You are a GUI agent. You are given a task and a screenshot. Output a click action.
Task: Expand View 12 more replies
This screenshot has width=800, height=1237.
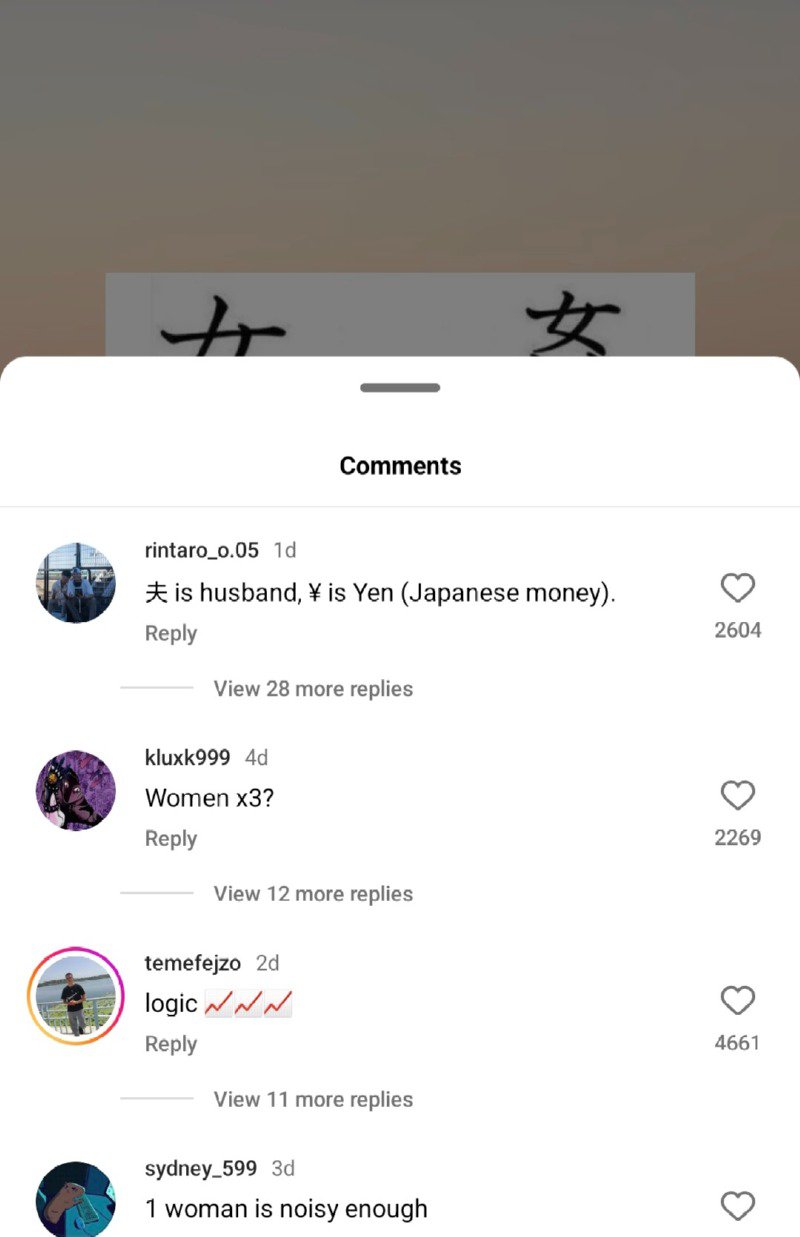313,893
